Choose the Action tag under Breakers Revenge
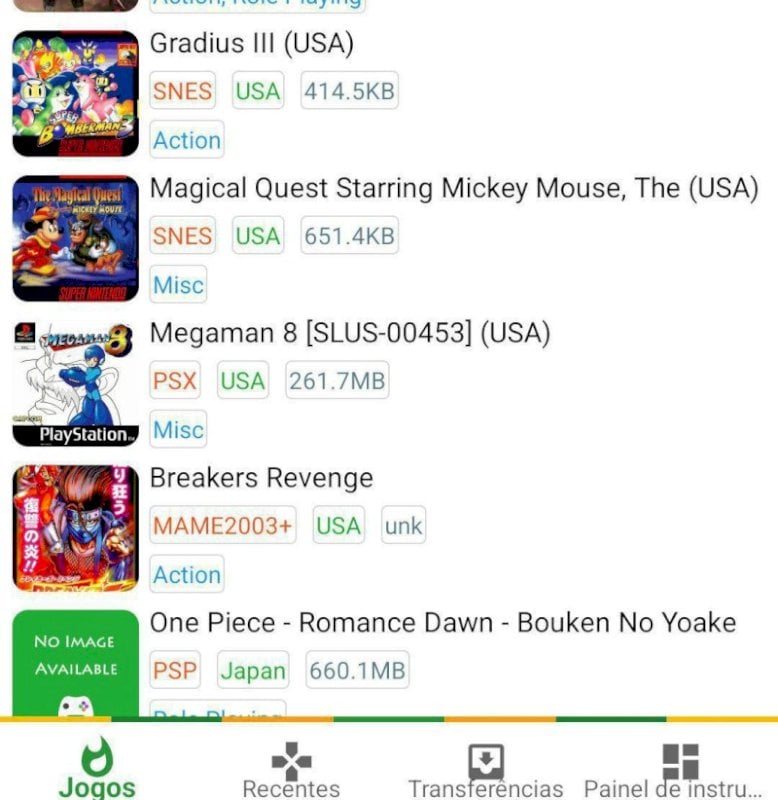Viewport: 778px width, 800px height. [187, 576]
